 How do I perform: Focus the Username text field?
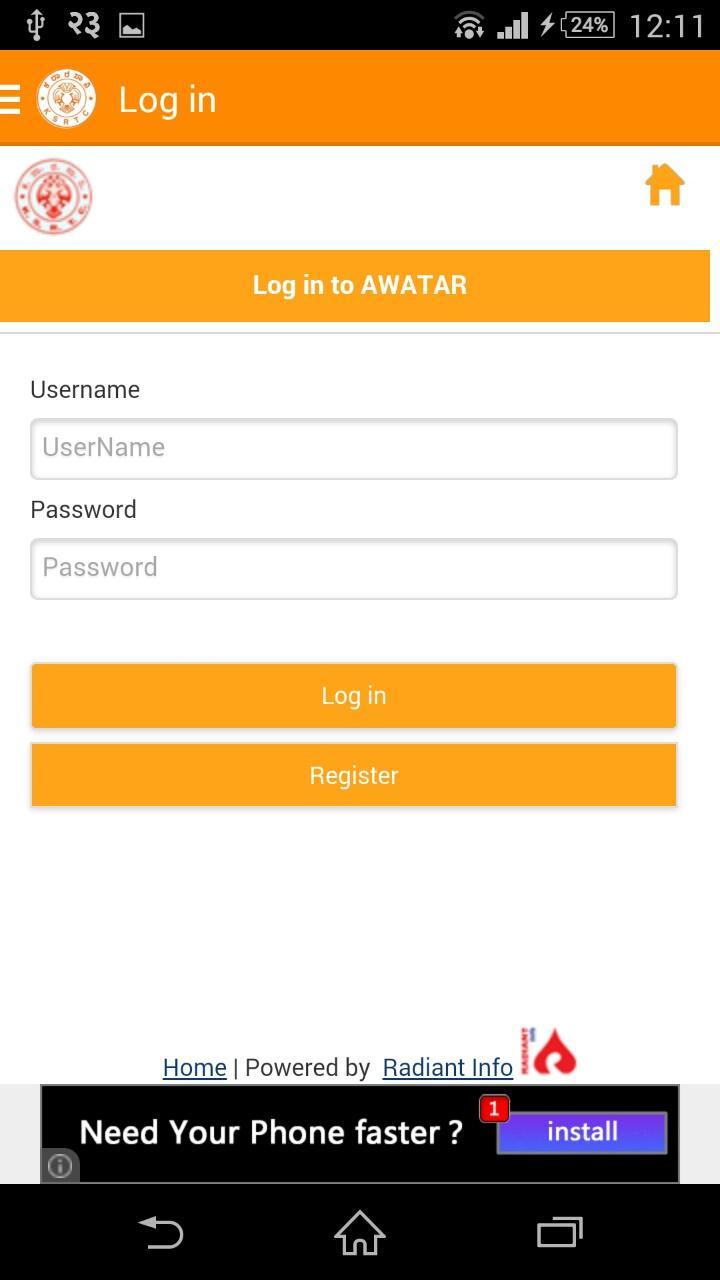pos(354,448)
